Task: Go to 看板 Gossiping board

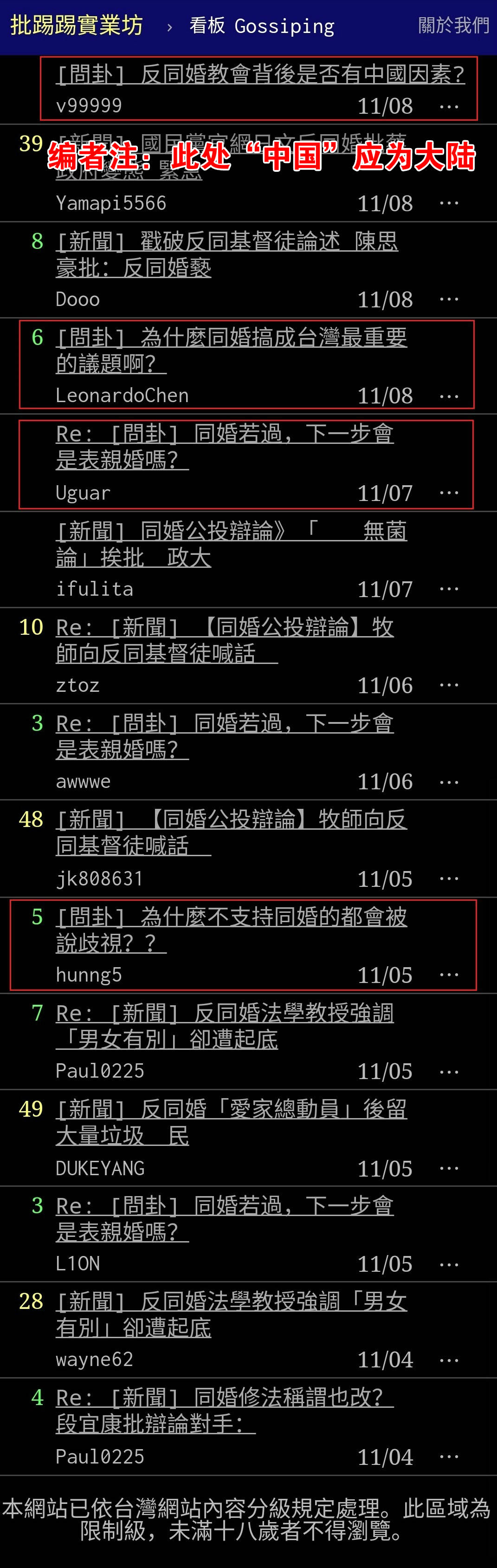Action: 262,26
